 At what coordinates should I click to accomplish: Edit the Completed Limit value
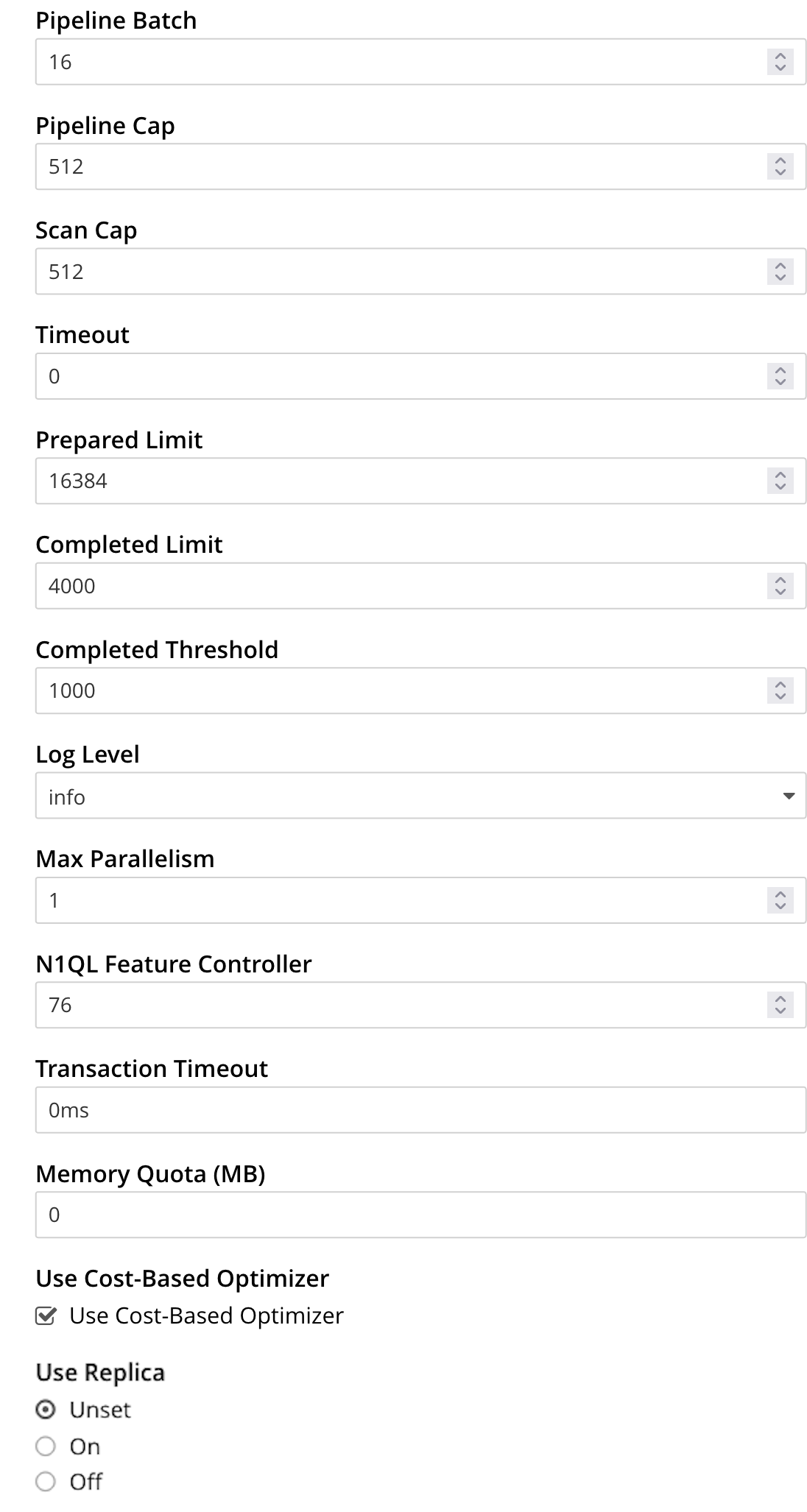point(398,586)
